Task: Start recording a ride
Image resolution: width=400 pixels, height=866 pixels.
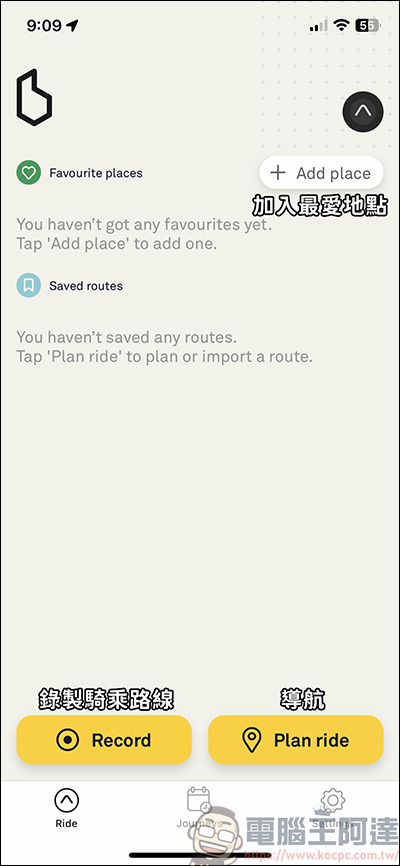Action: [x=104, y=740]
